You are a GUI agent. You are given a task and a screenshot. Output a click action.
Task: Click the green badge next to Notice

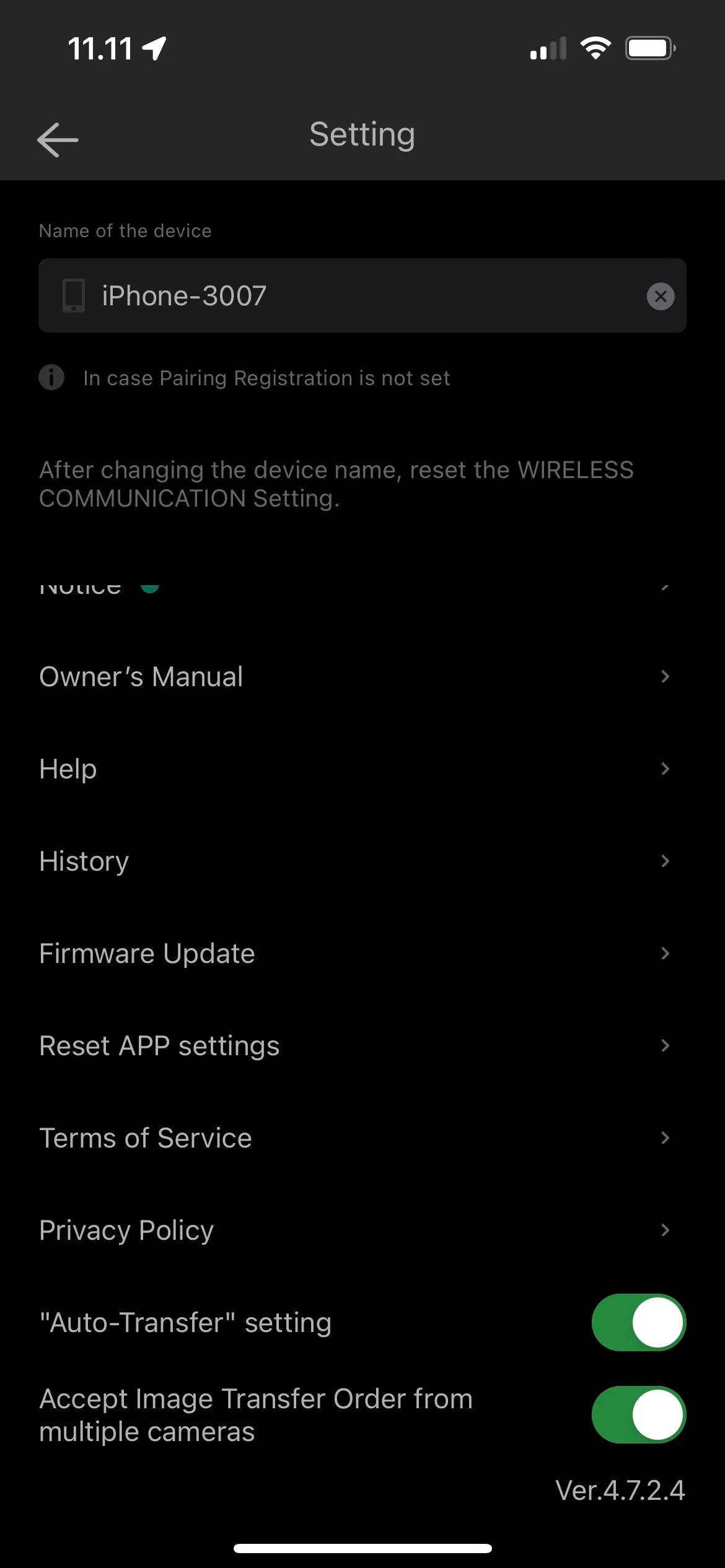(x=150, y=586)
